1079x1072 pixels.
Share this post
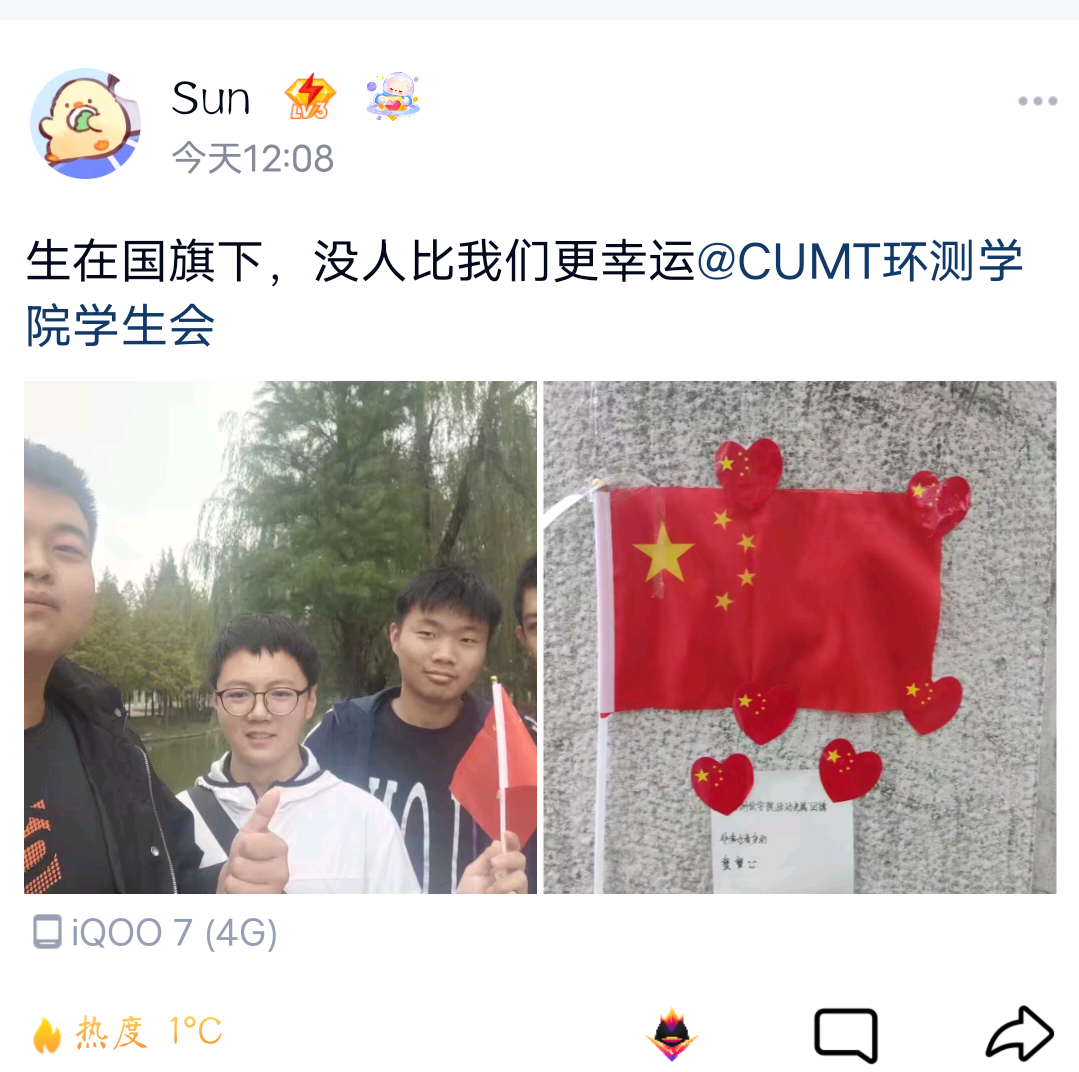1019,1034
